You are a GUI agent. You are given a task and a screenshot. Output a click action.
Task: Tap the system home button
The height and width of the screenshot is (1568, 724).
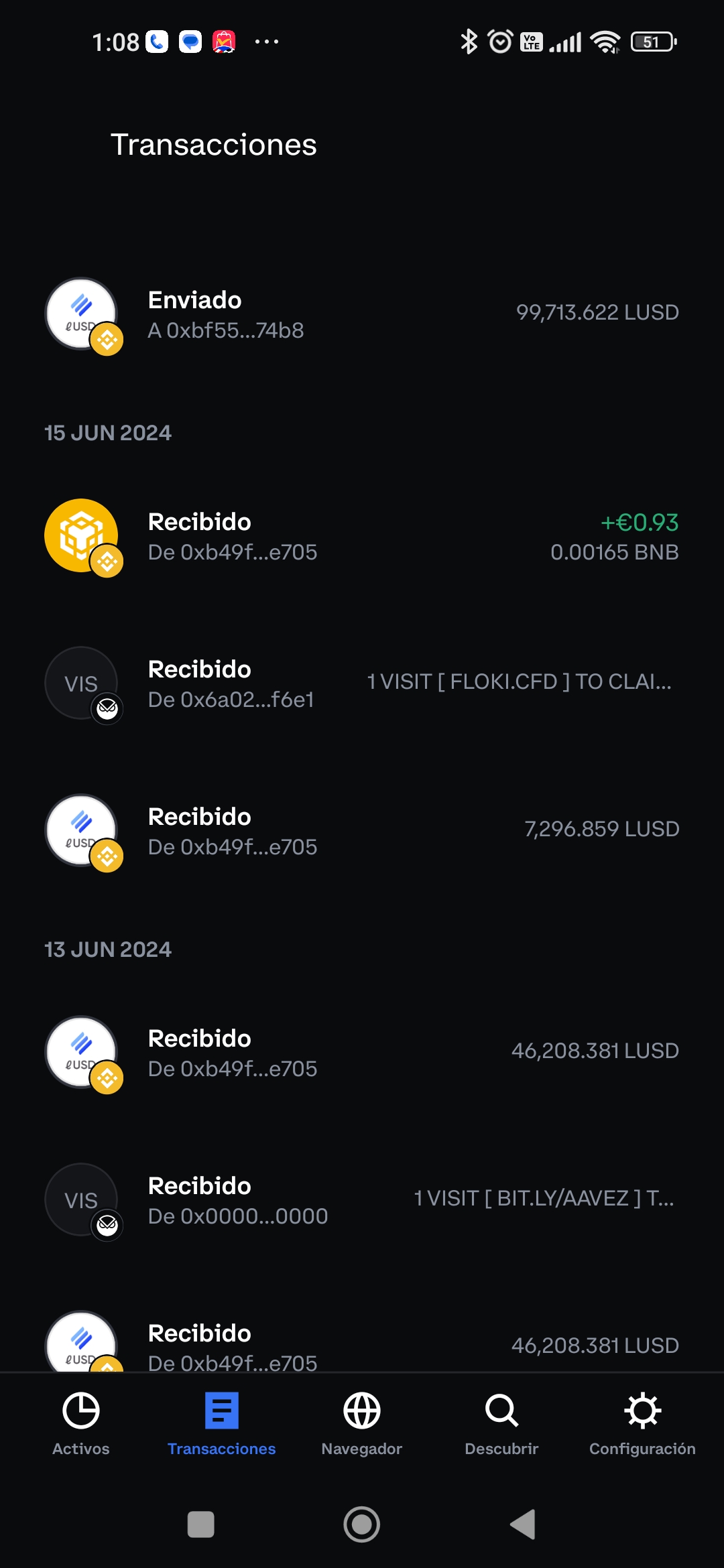pos(362,1524)
